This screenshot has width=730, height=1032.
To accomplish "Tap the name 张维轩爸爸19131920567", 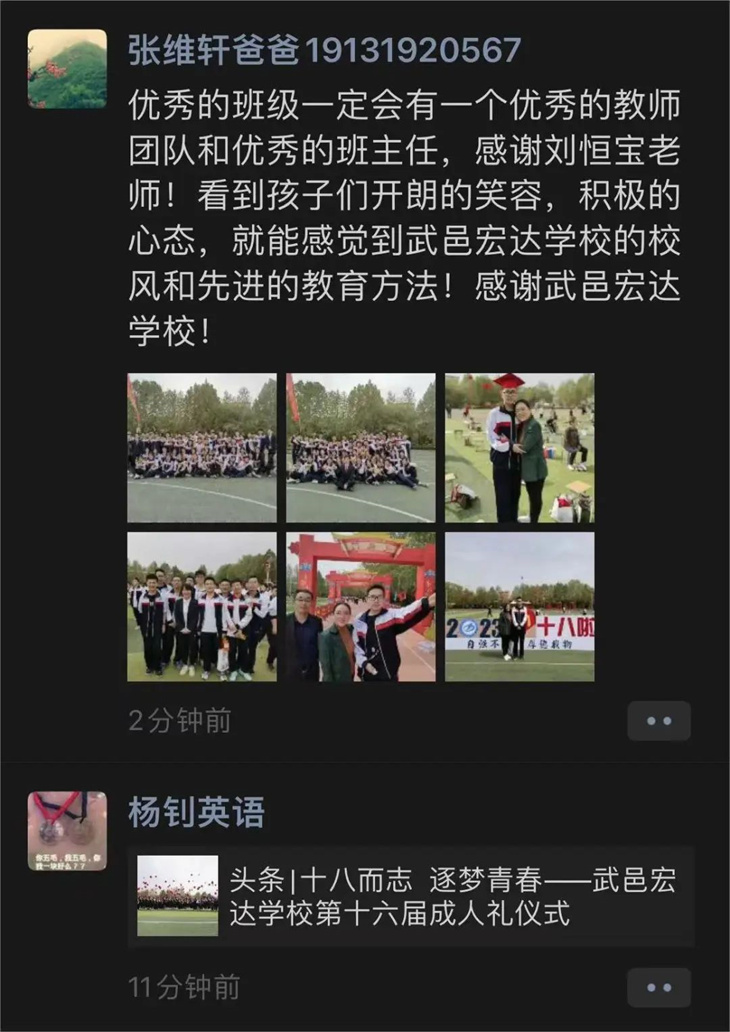I will click(x=324, y=51).
